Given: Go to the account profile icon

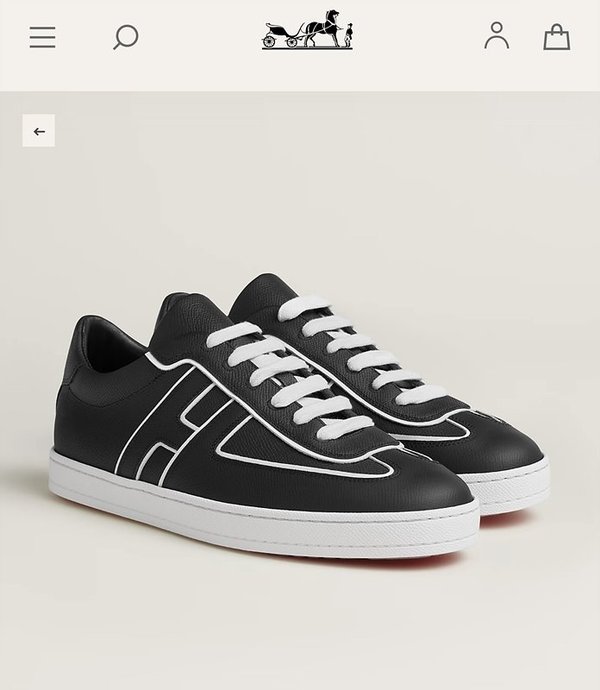Looking at the screenshot, I should click(x=496, y=36).
